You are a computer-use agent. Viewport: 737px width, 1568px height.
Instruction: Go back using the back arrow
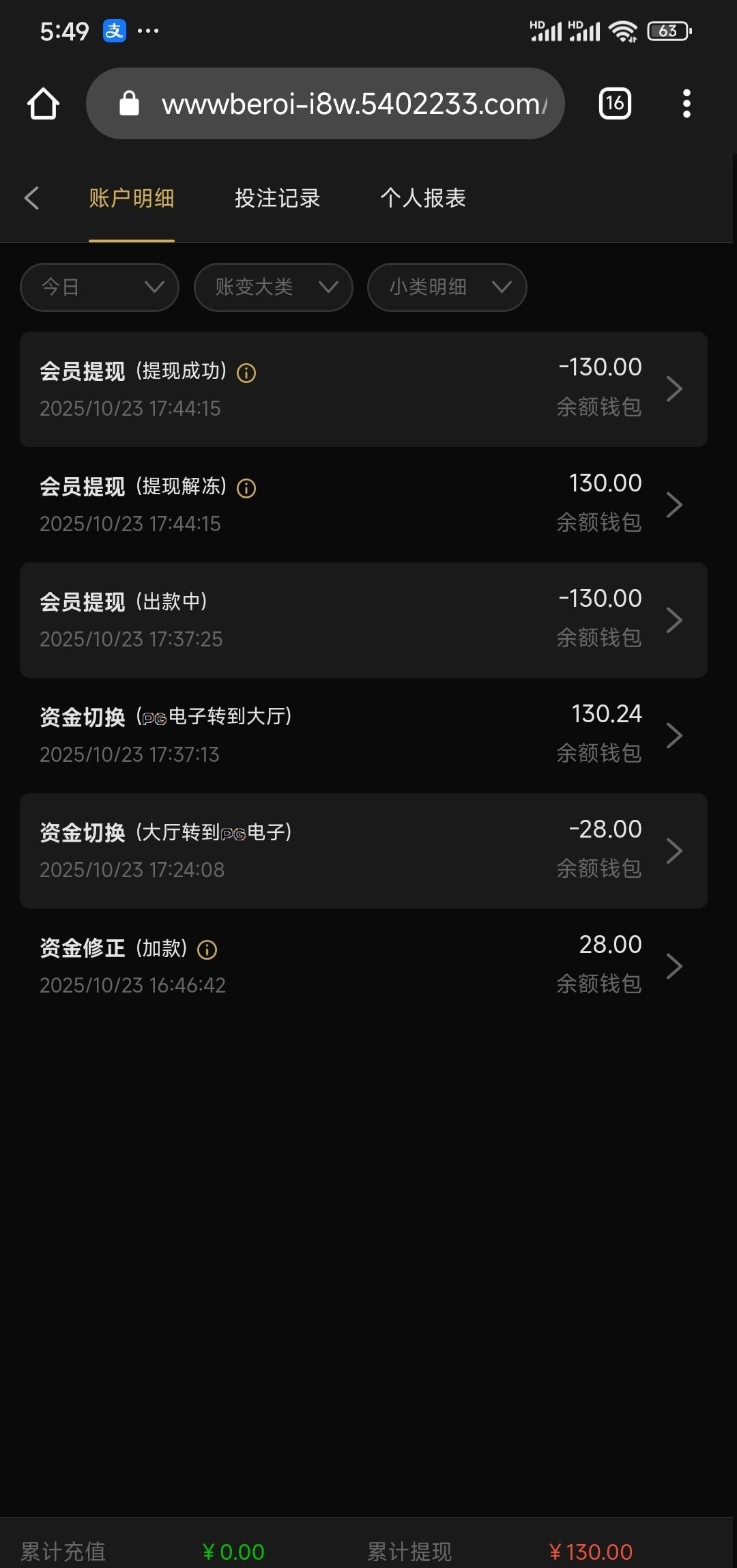(x=31, y=198)
